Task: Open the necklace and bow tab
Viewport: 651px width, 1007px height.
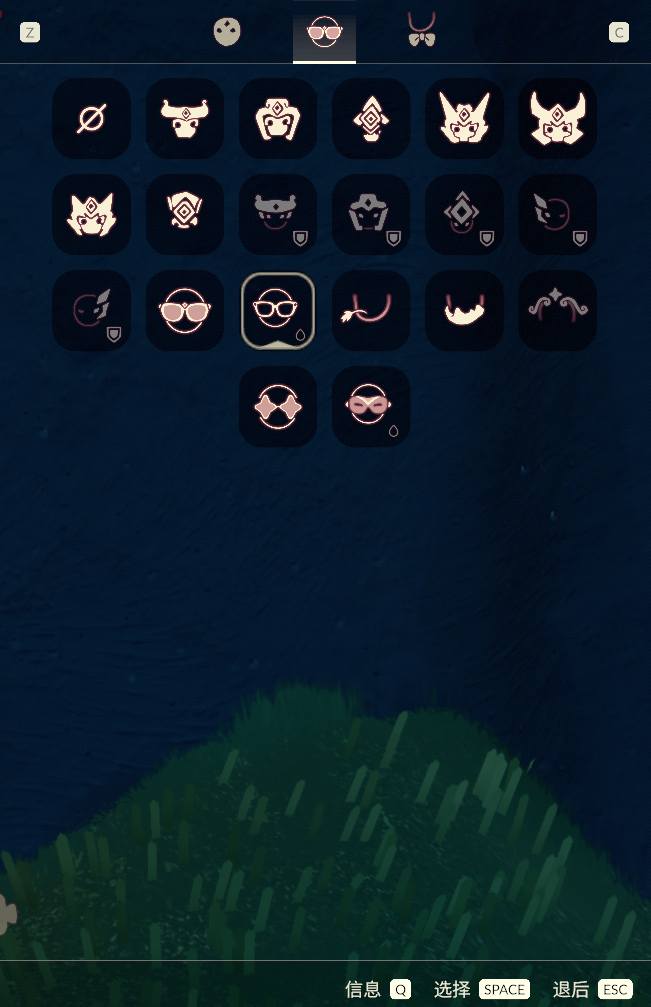Action: point(421,32)
